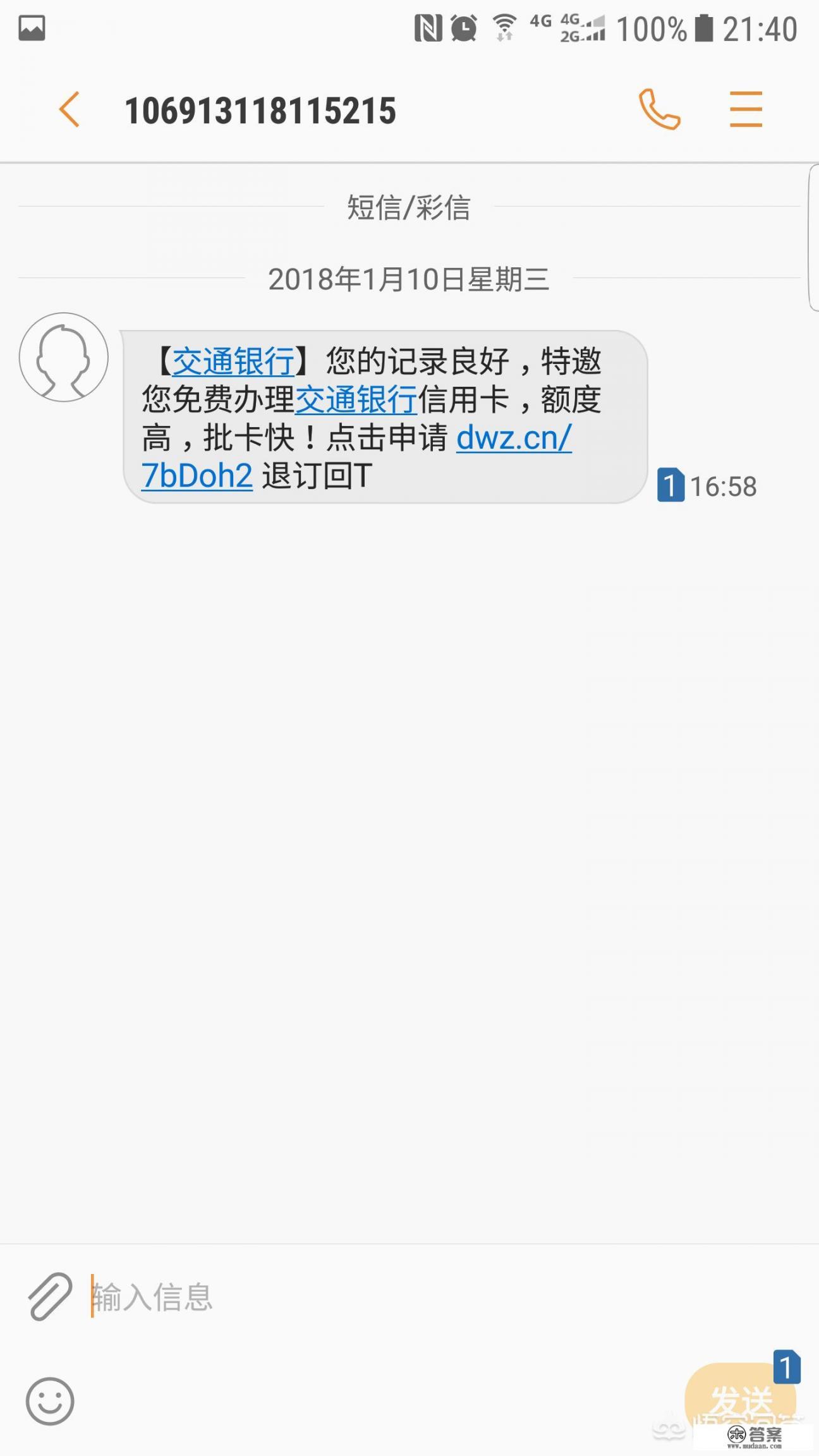
Task: Tap the first 交通银行 underlined link
Action: (234, 361)
